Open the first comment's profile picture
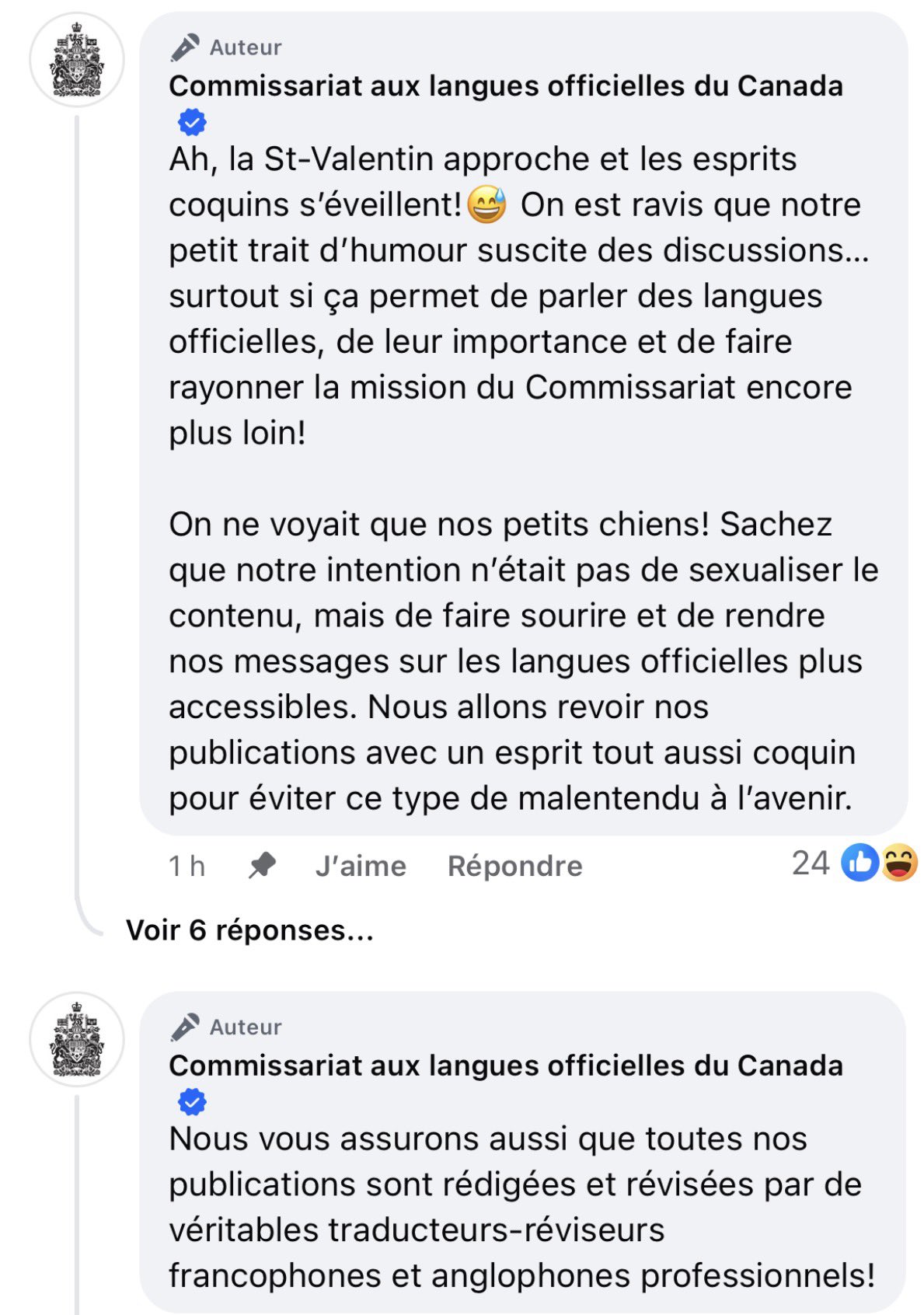 coord(76,60)
